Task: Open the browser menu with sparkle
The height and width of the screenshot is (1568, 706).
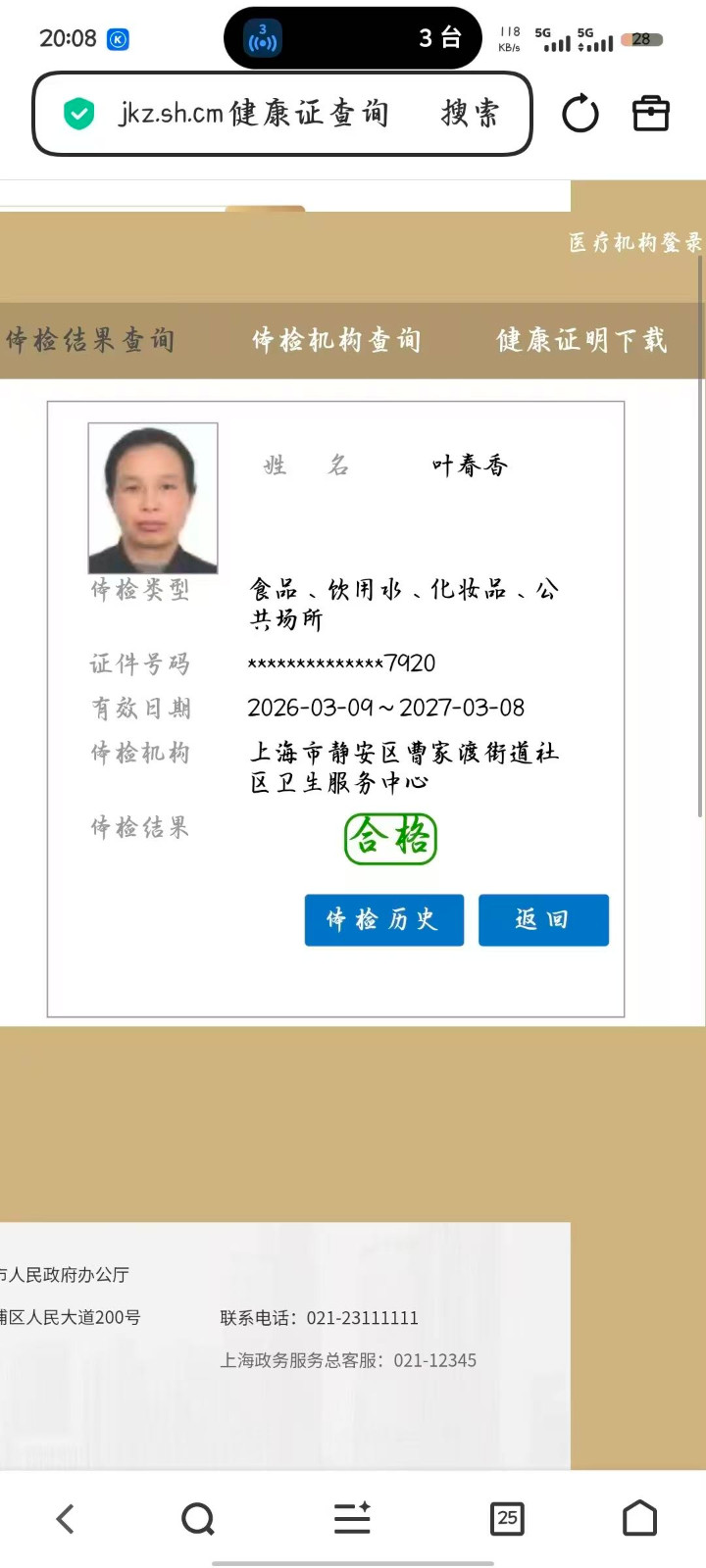Action: [352, 1519]
